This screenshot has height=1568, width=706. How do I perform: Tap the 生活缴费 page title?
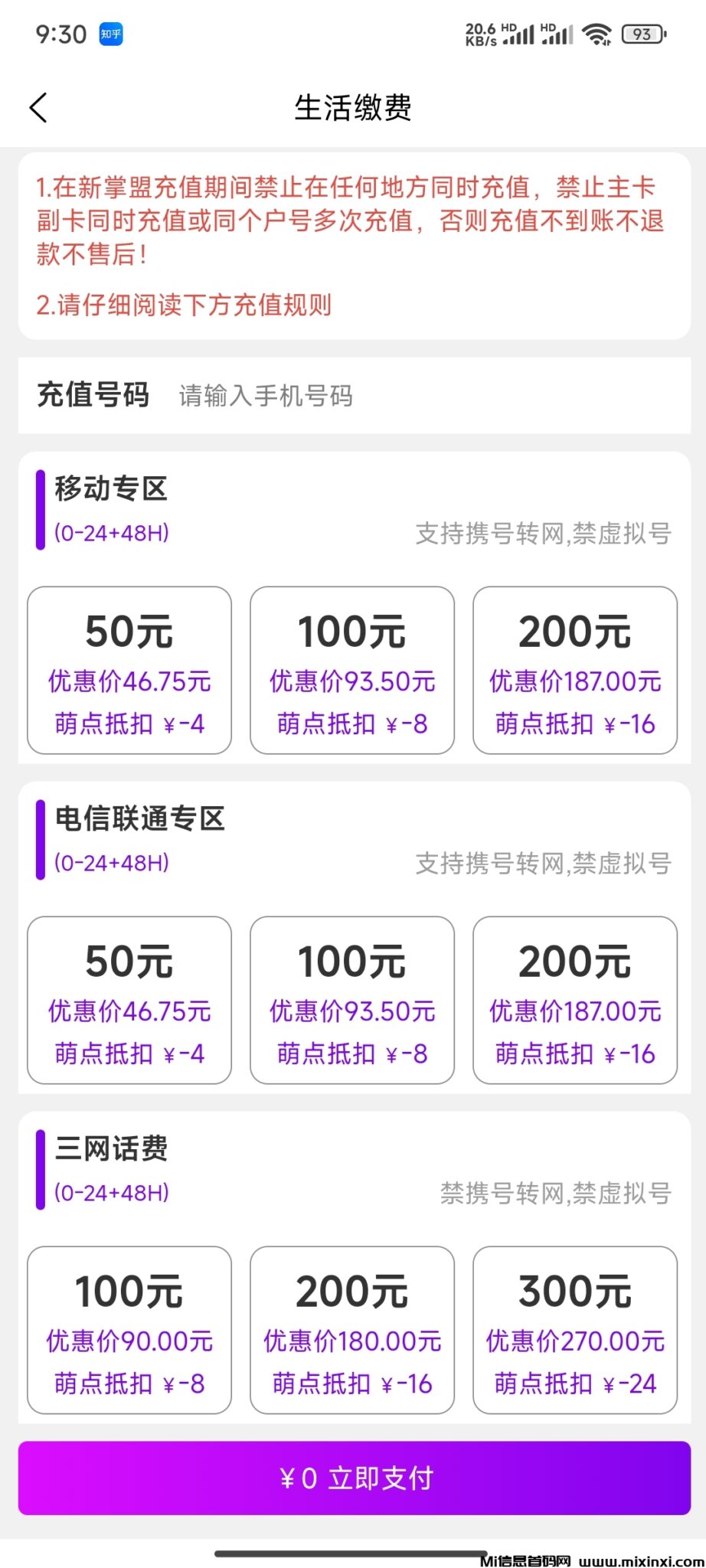353,108
